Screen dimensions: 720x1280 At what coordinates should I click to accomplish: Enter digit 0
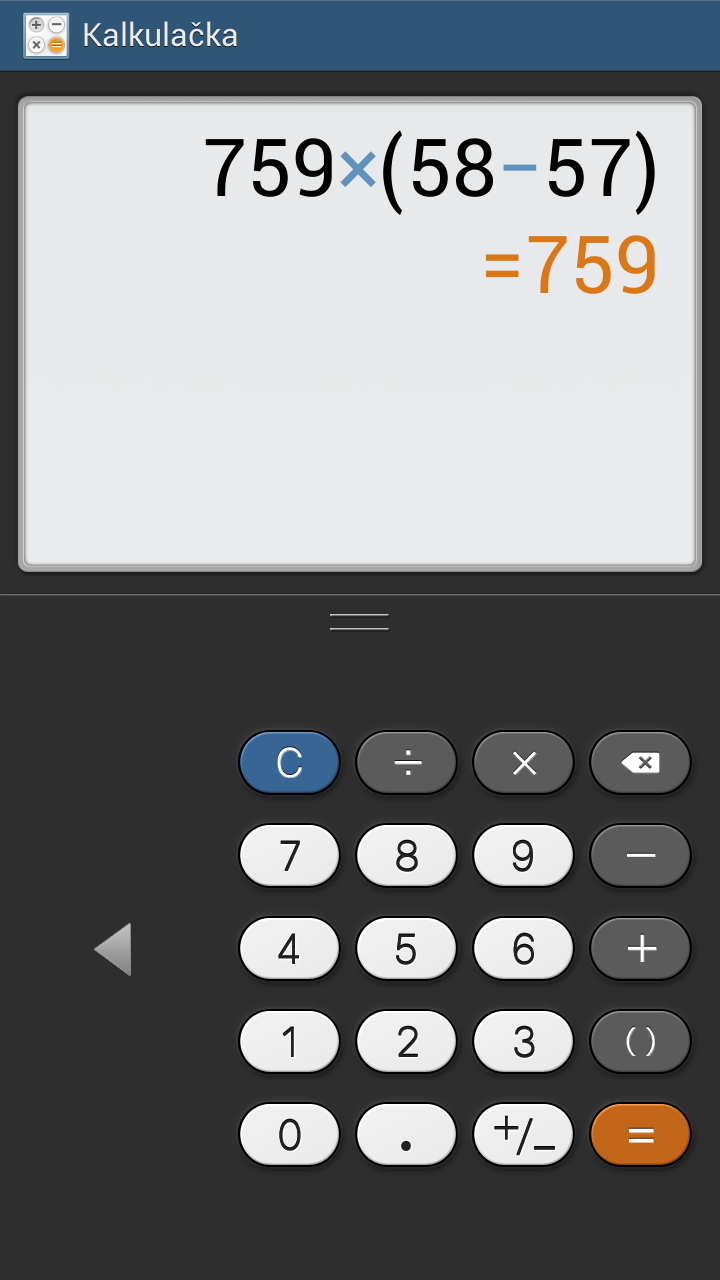coord(289,1135)
